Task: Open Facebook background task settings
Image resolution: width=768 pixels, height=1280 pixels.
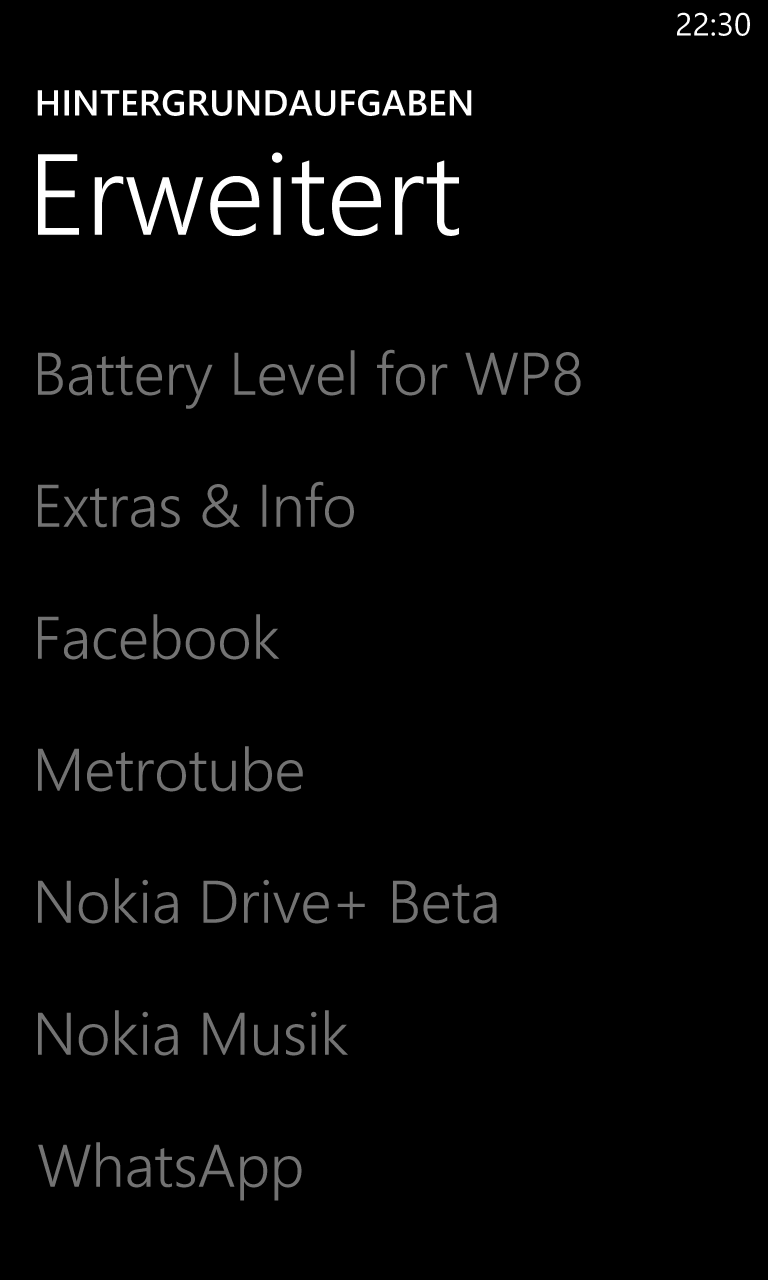Action: [x=157, y=639]
